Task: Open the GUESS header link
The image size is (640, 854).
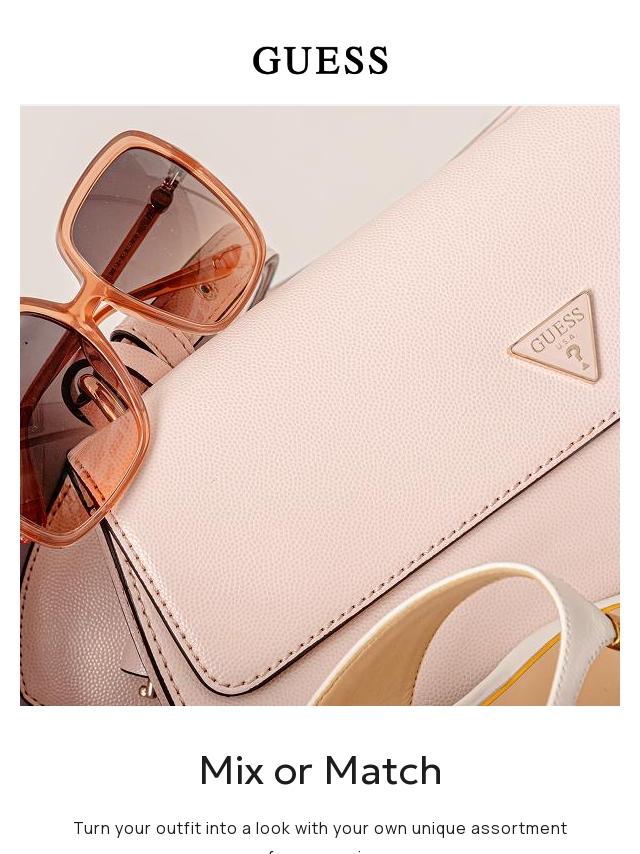Action: pyautogui.click(x=320, y=60)
